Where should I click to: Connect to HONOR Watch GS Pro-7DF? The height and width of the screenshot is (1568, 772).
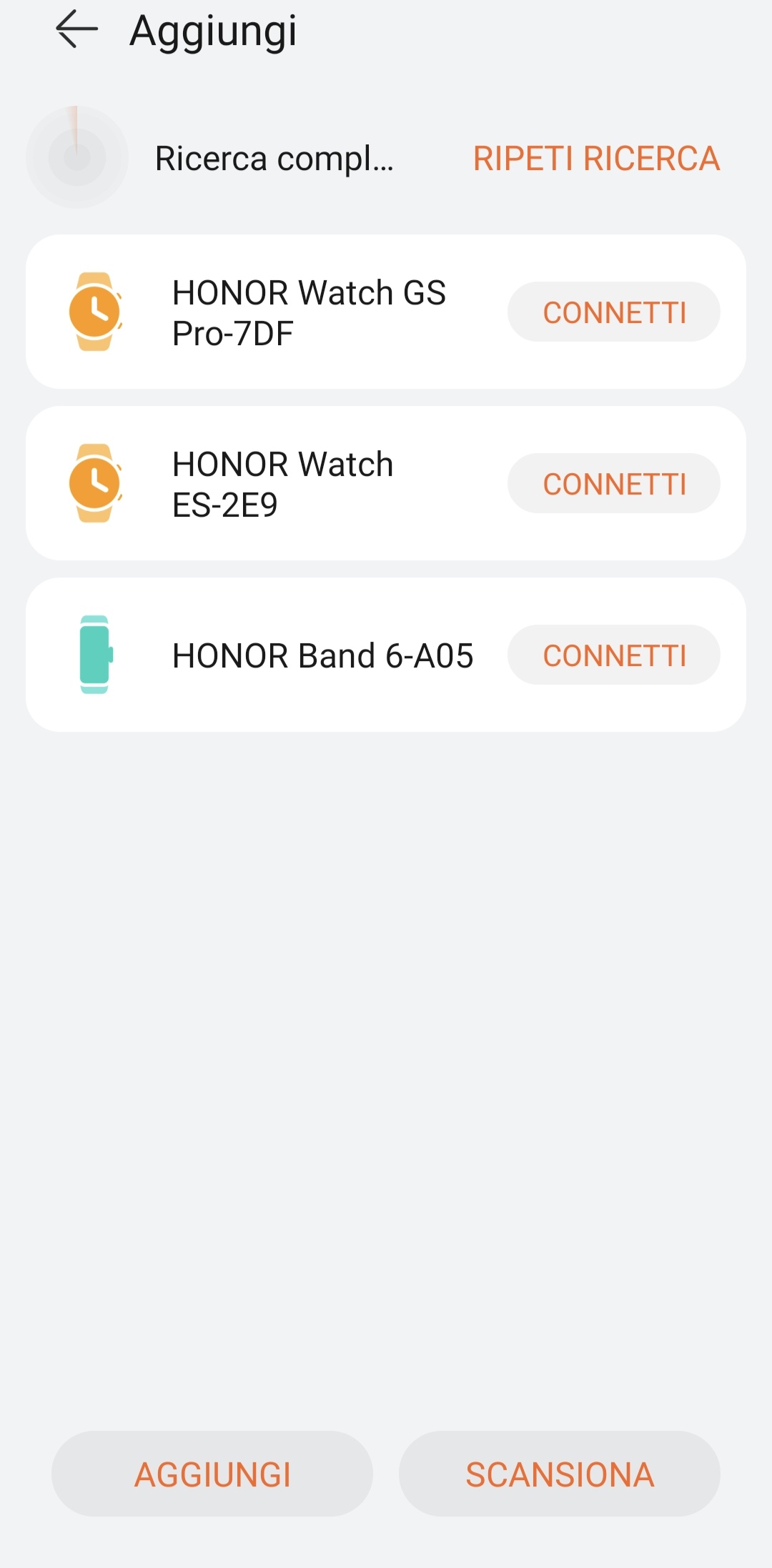(x=613, y=312)
